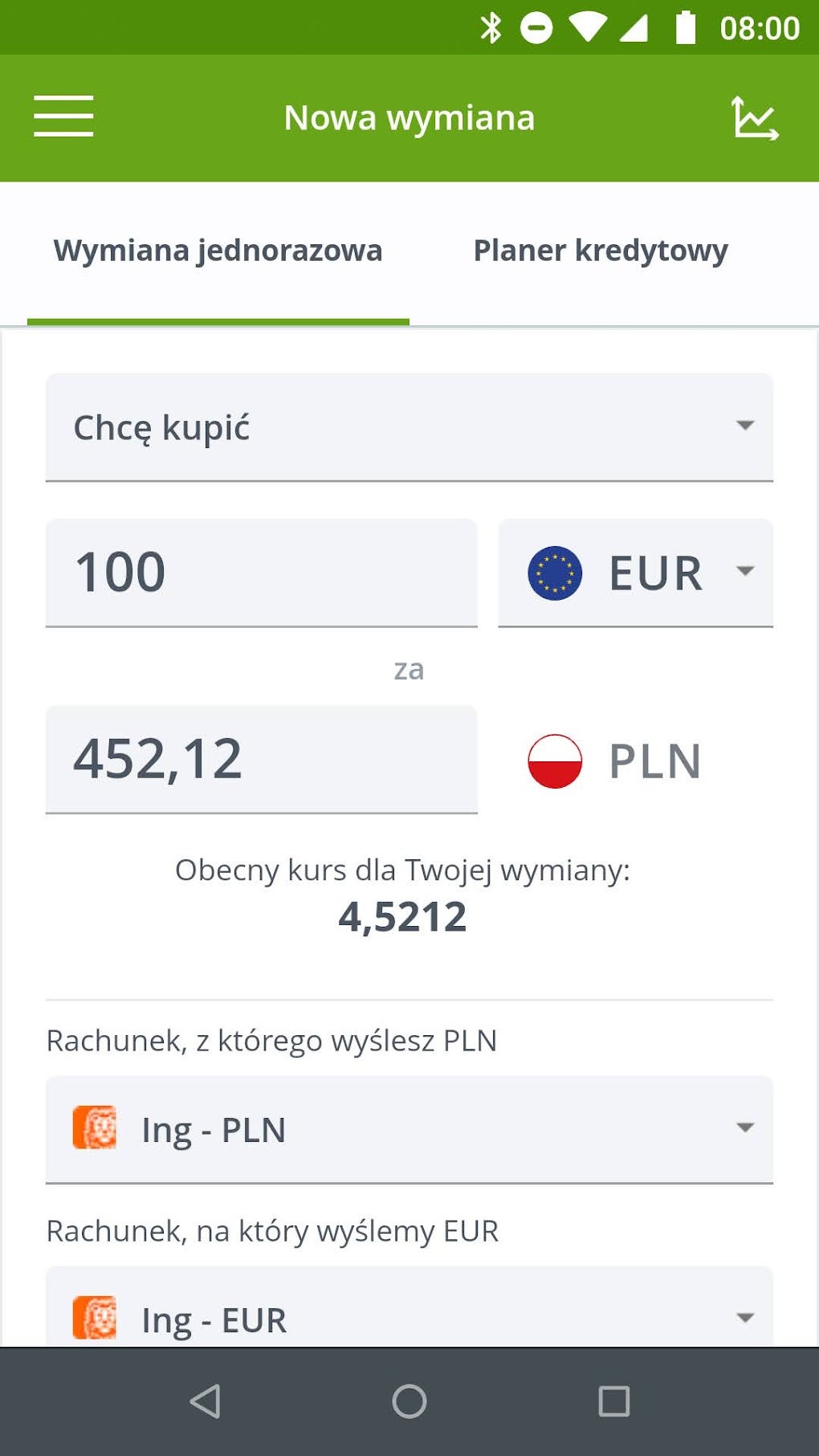Open the navigation hamburger menu
Viewport: 819px width, 1456px height.
pyautogui.click(x=64, y=116)
